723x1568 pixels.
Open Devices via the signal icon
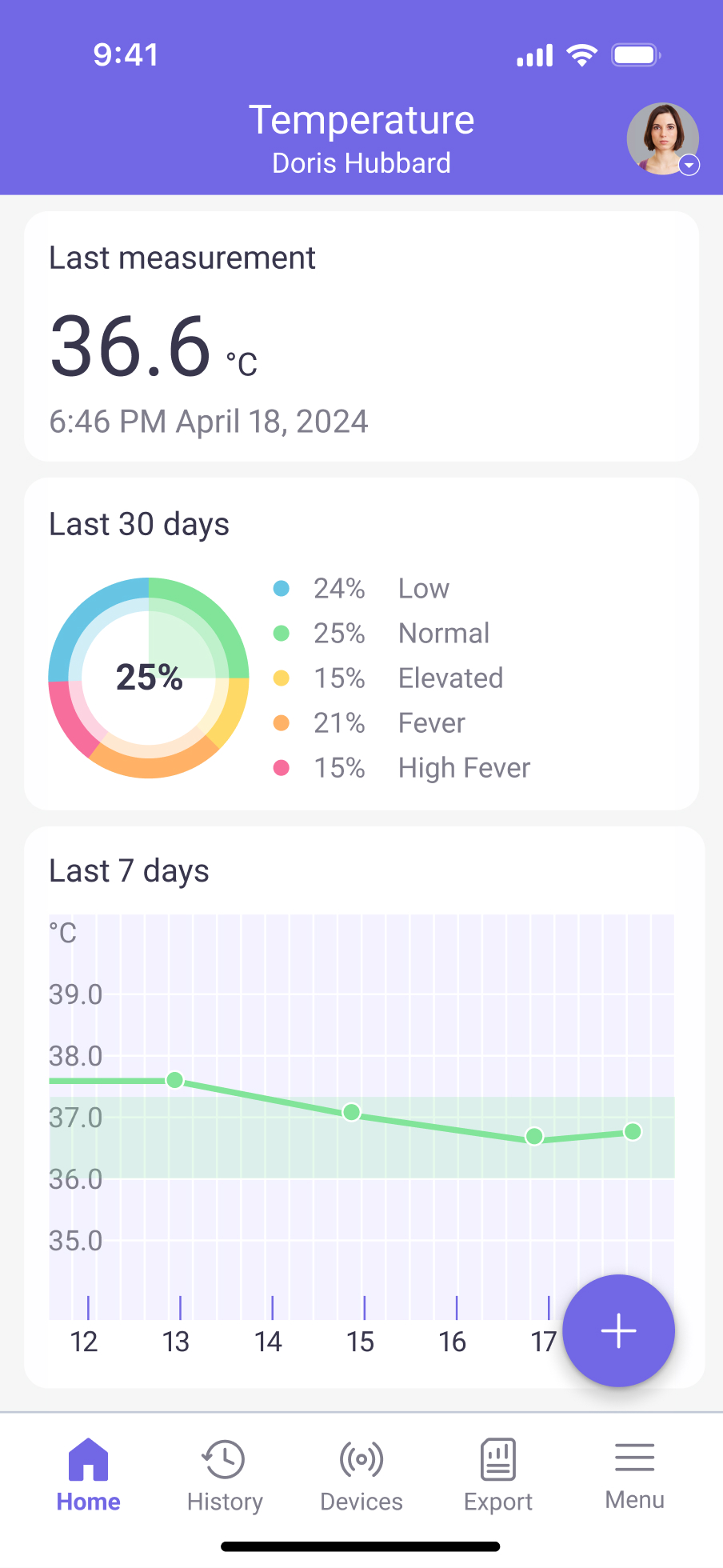(x=361, y=1459)
